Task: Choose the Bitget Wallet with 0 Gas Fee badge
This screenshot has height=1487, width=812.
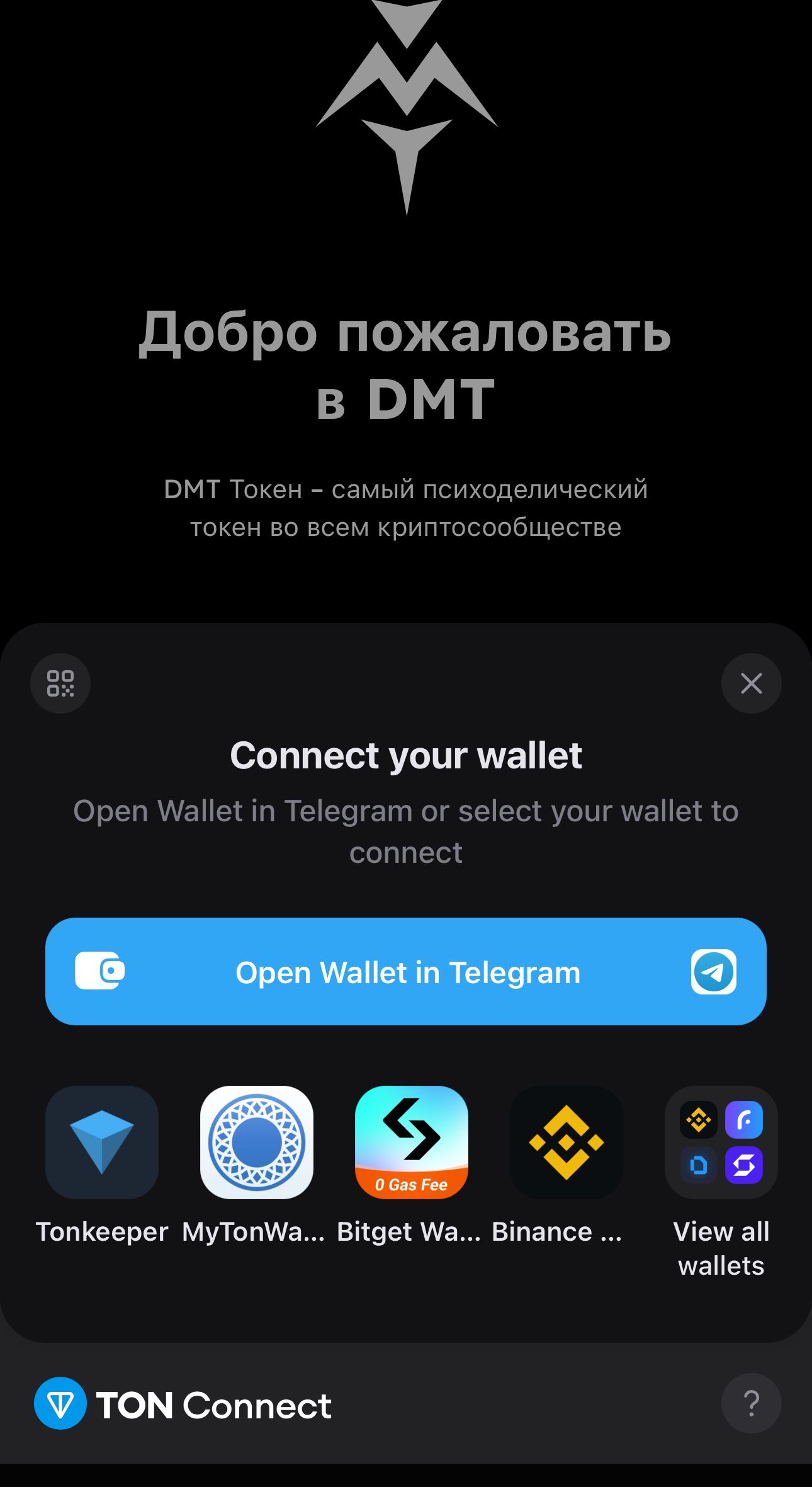Action: point(411,1141)
